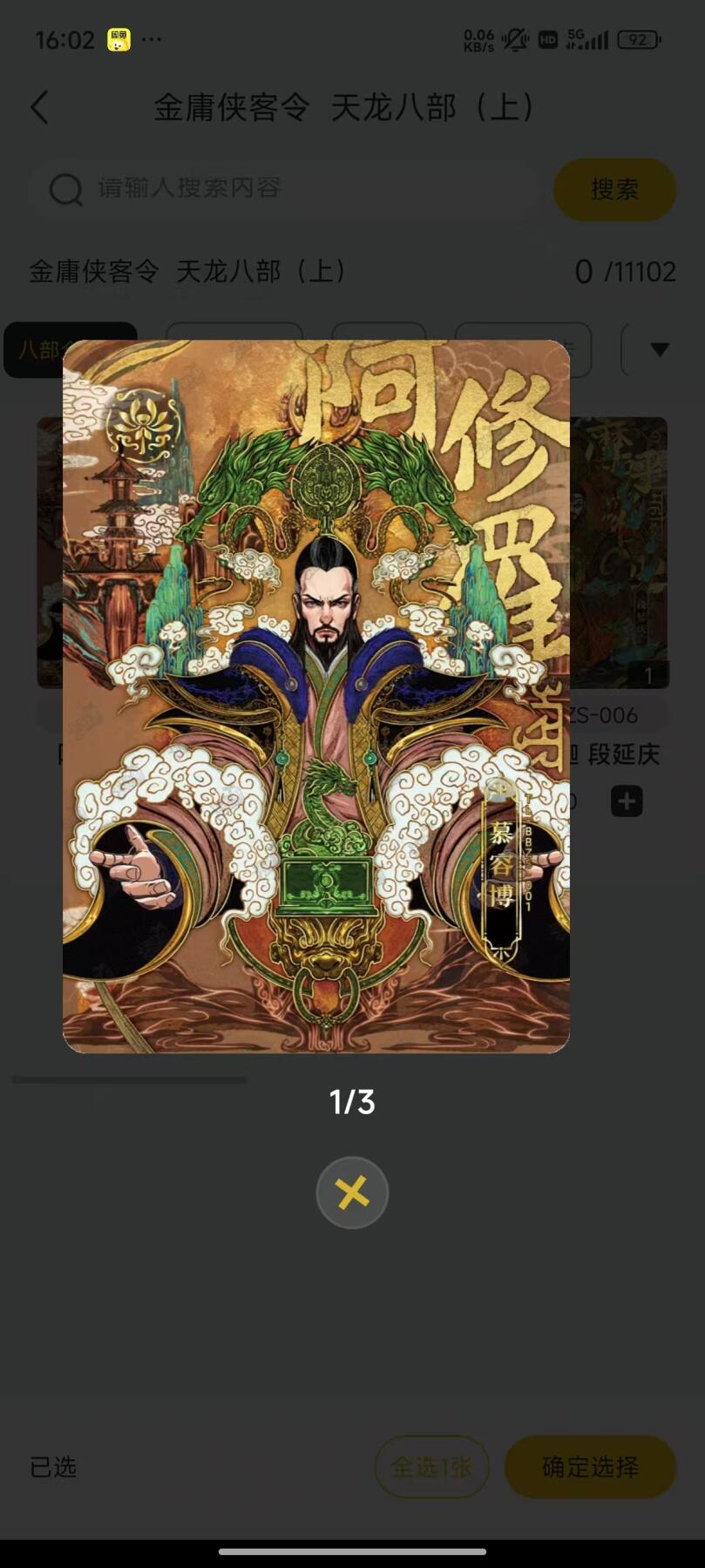The height and width of the screenshot is (1568, 705).
Task: Go back from the 天龙八部 page
Action: click(x=40, y=108)
